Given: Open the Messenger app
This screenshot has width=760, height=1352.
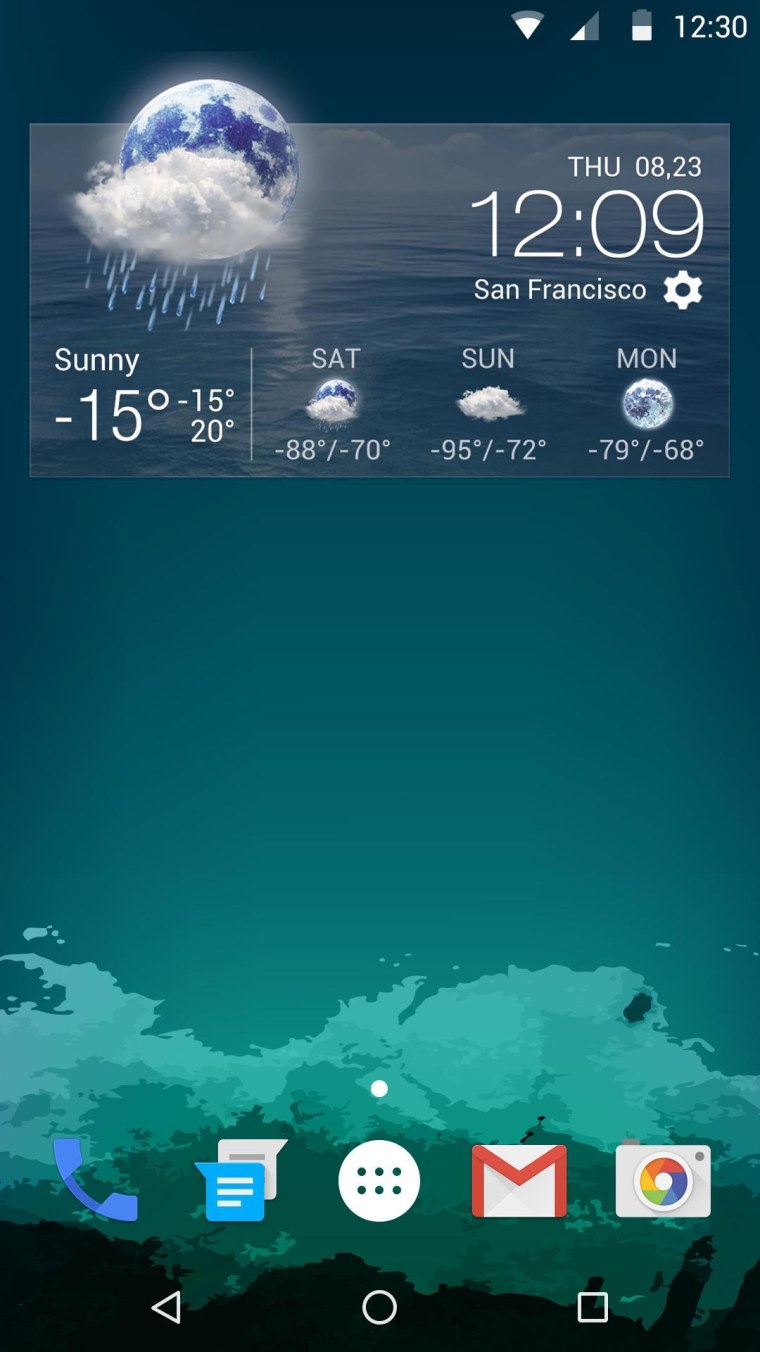Looking at the screenshot, I should [x=238, y=1181].
